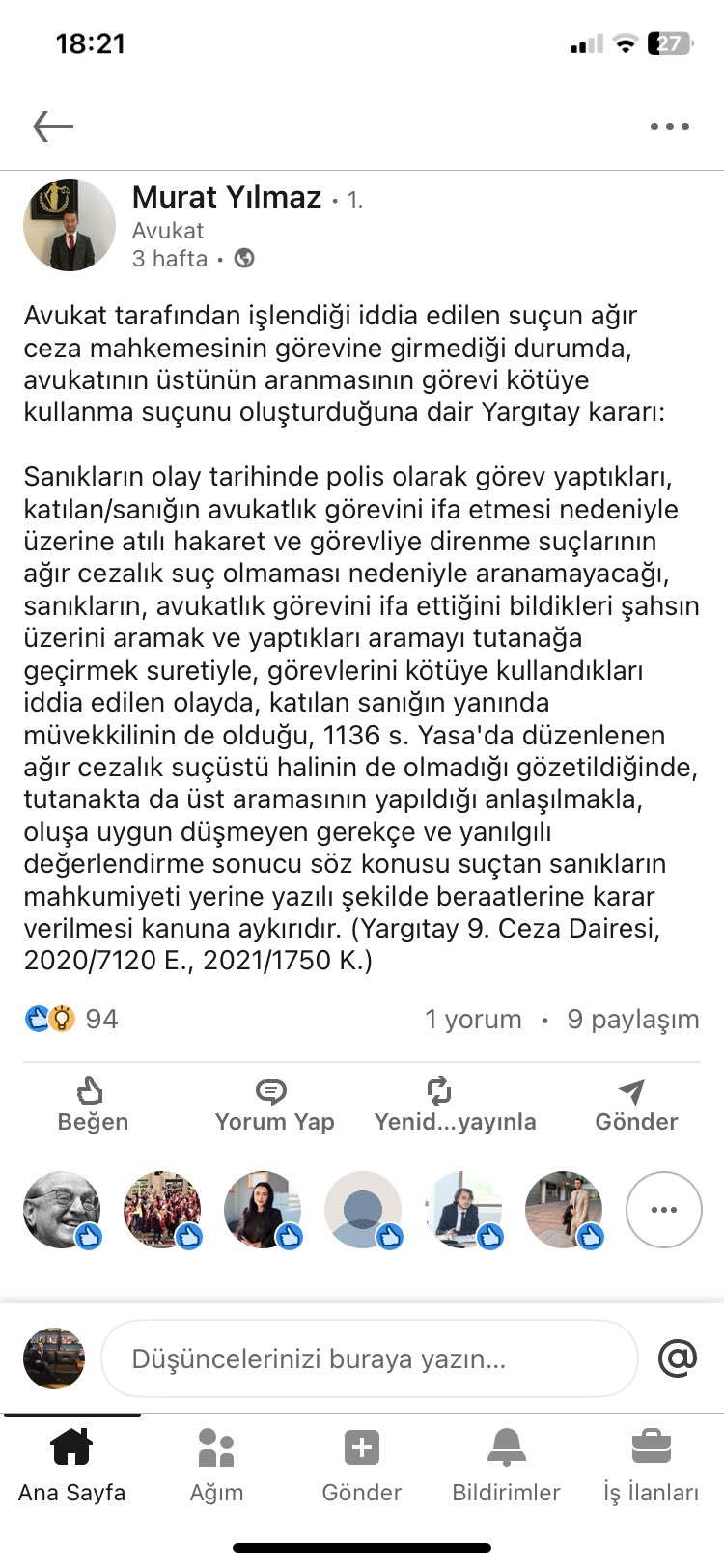Go to the İş İlanları tab
Screen dimensions: 724x1568
pos(651,1465)
